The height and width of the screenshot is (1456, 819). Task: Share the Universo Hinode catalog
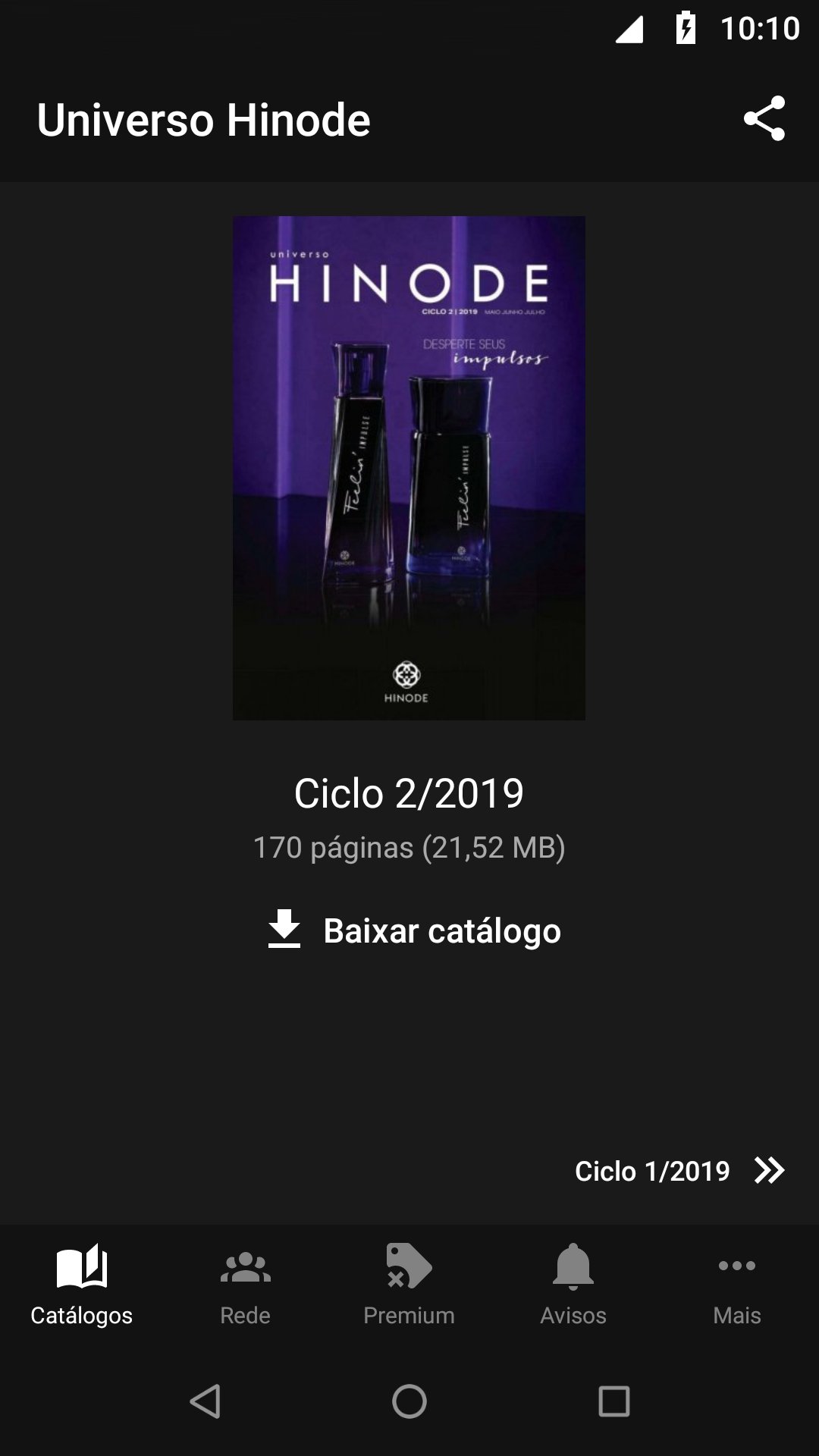764,119
